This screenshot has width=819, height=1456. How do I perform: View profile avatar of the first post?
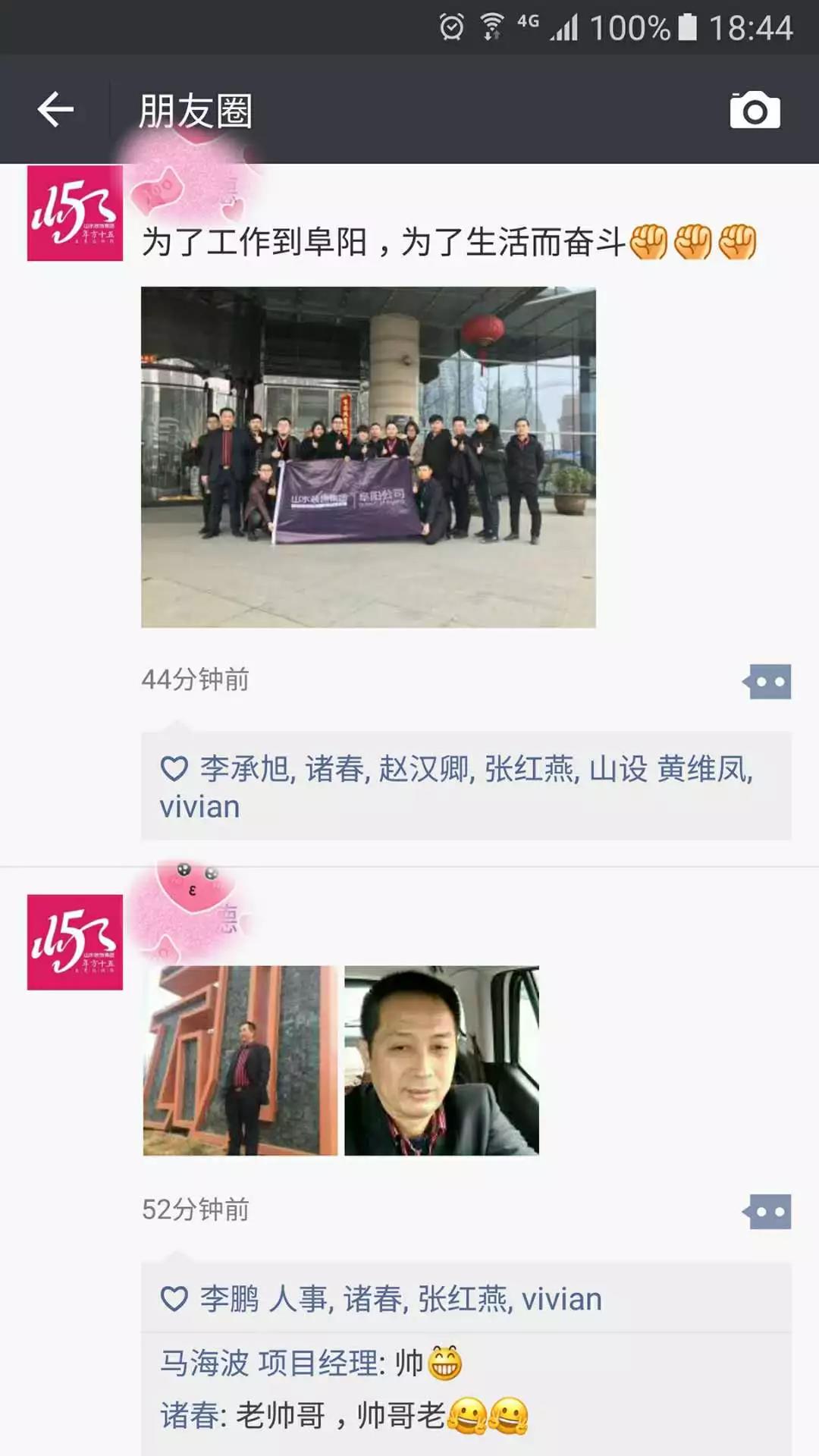[74, 213]
